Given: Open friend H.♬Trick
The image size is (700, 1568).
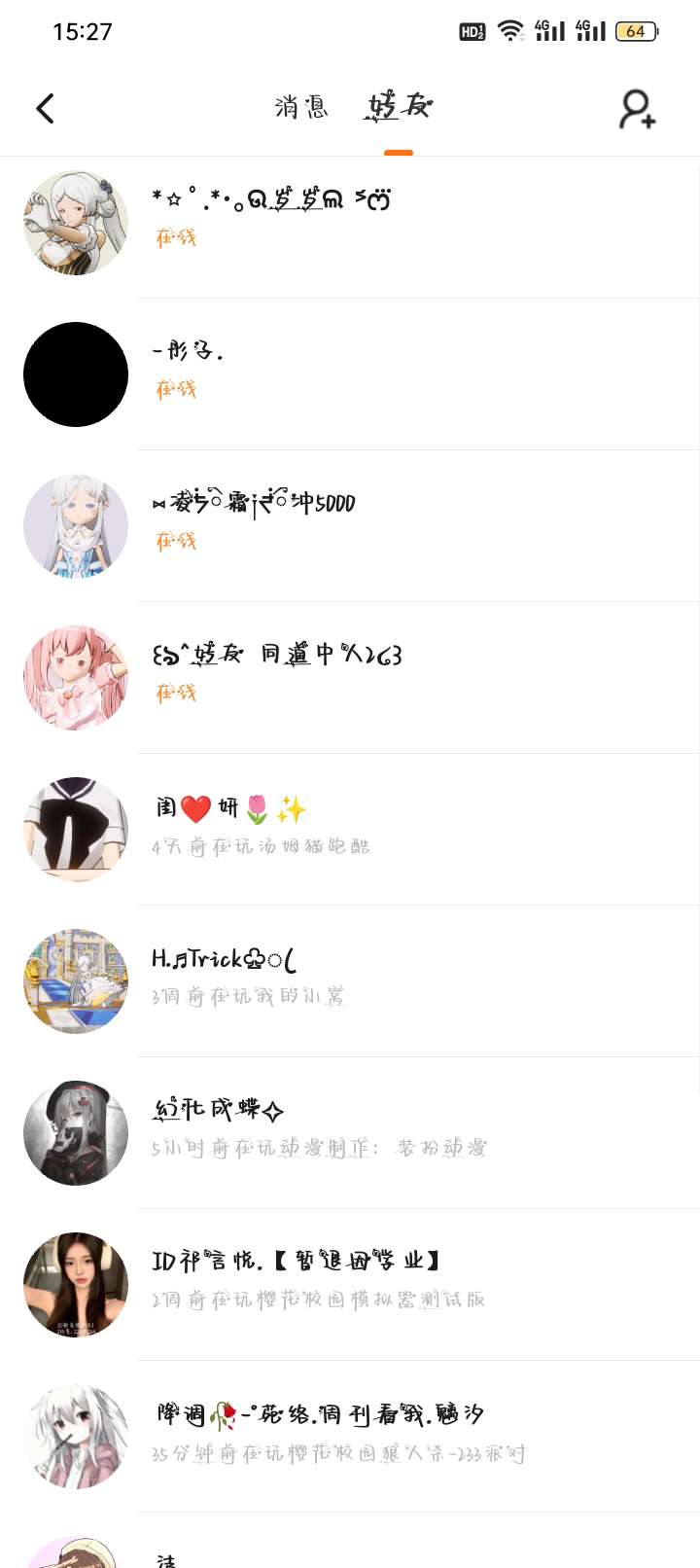Looking at the screenshot, I should click(x=350, y=981).
